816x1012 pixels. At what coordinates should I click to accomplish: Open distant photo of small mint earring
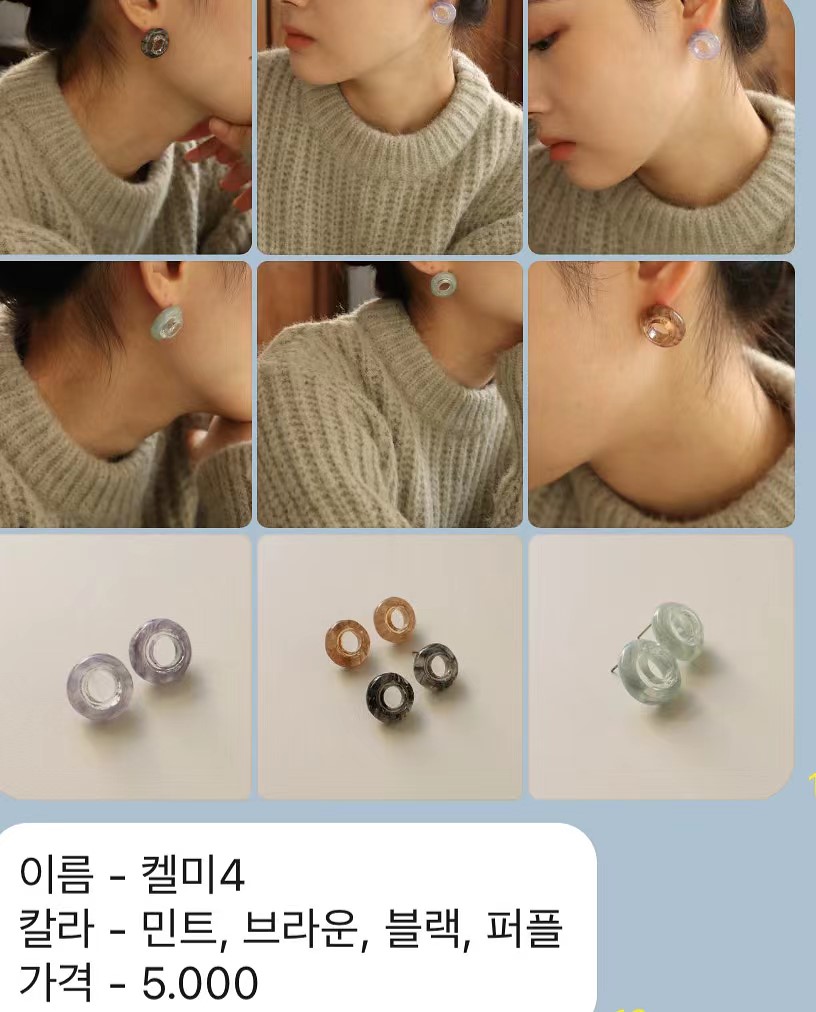(390, 394)
